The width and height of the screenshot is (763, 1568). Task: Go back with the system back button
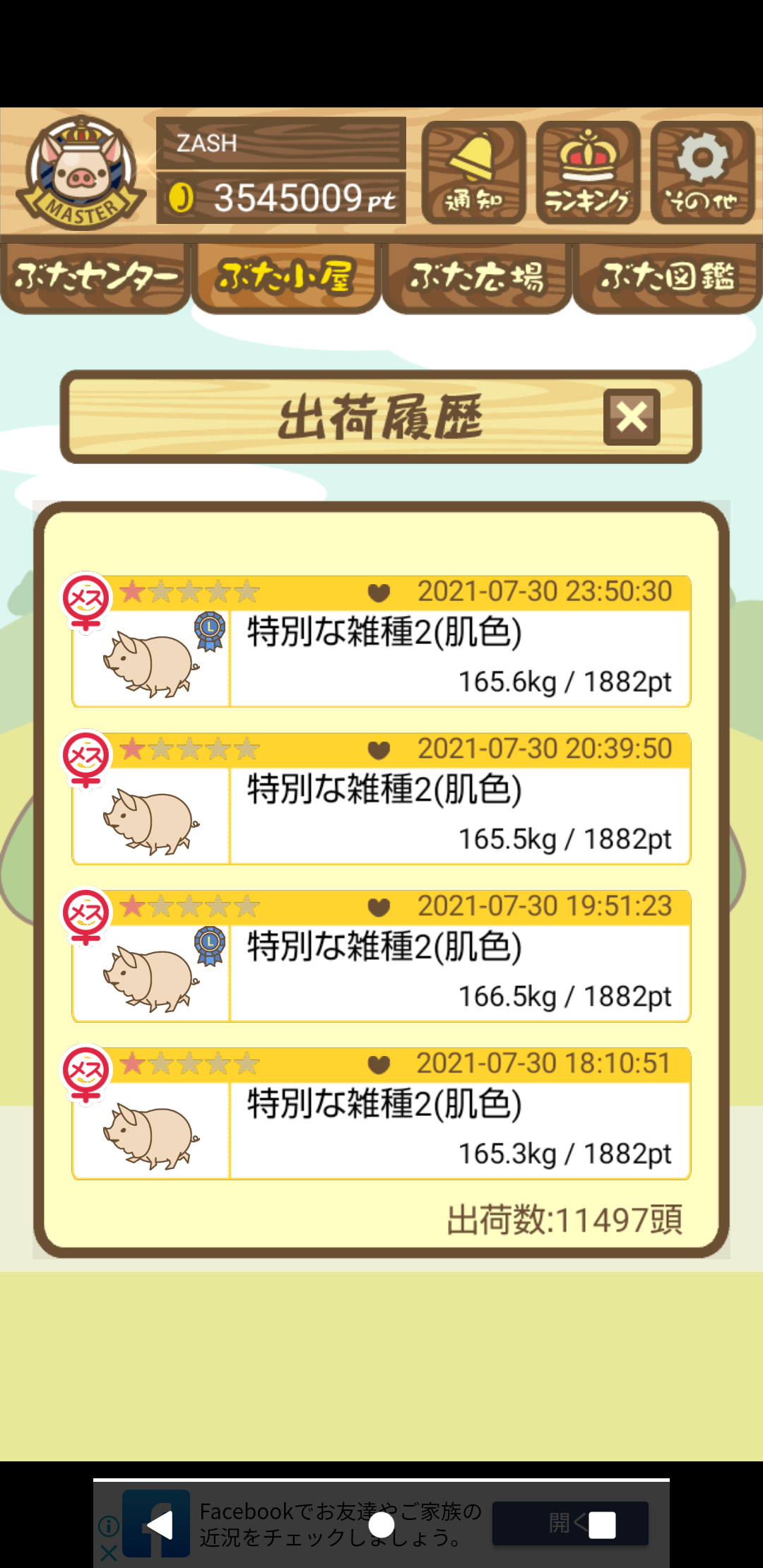point(160,1525)
